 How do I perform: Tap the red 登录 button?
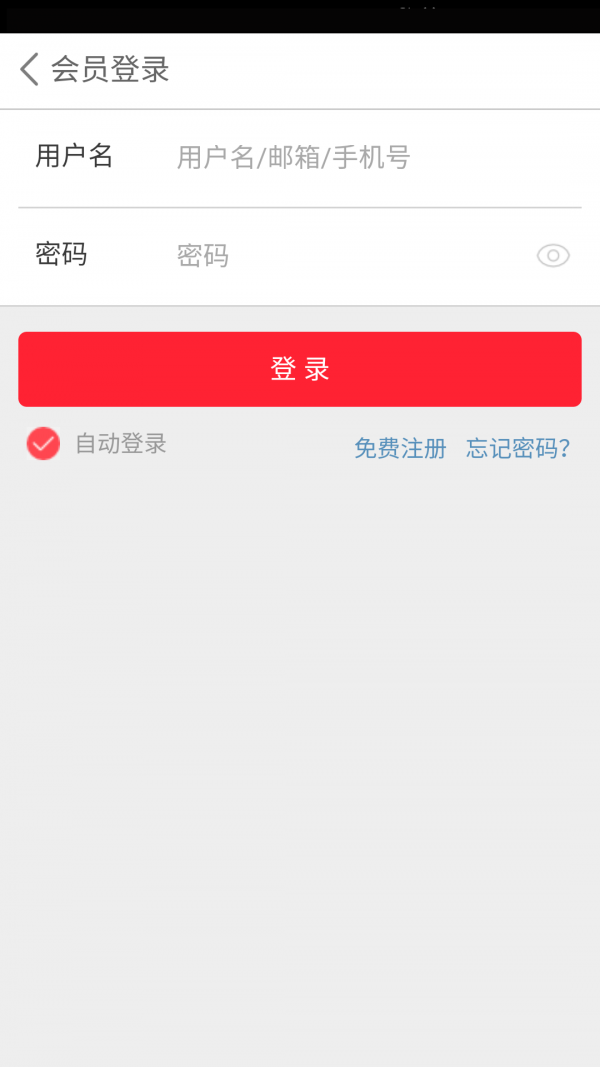tap(300, 369)
